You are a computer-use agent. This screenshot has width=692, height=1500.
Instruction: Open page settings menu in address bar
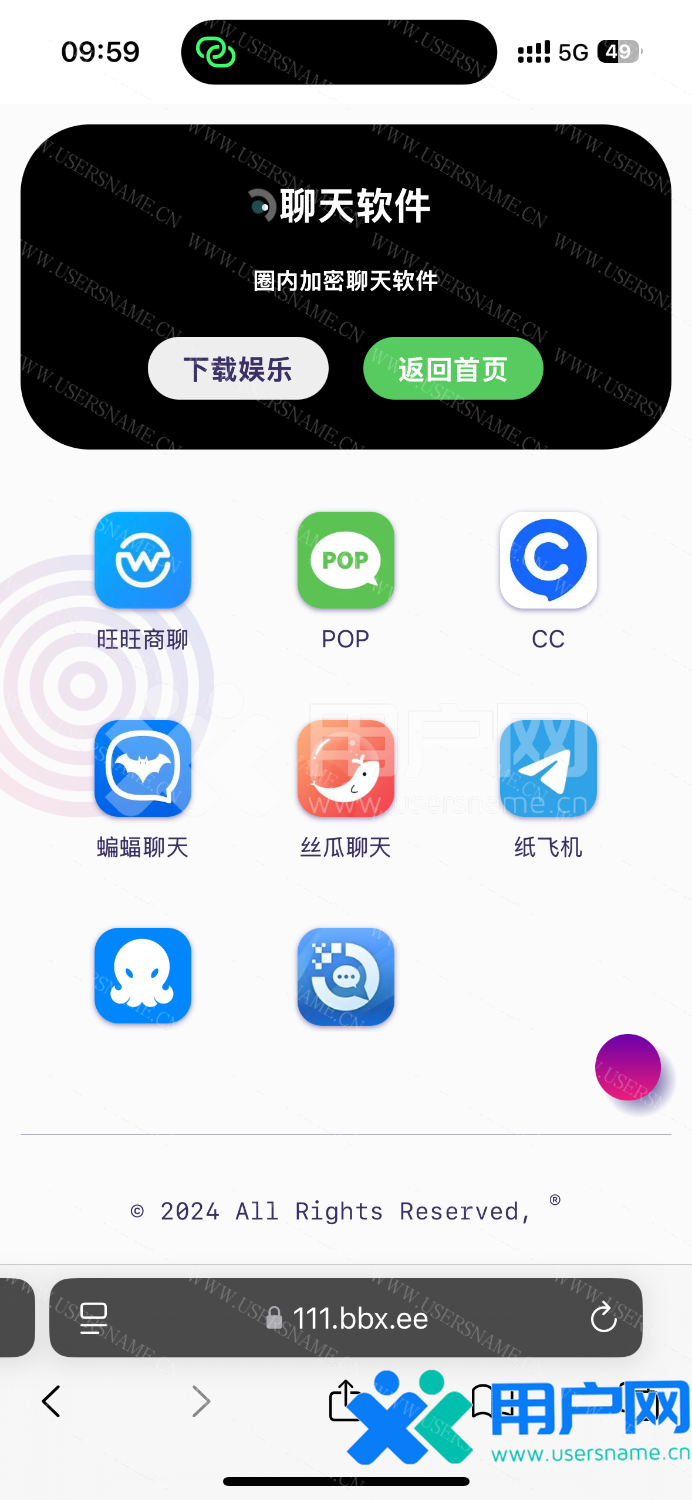pyautogui.click(x=94, y=1318)
